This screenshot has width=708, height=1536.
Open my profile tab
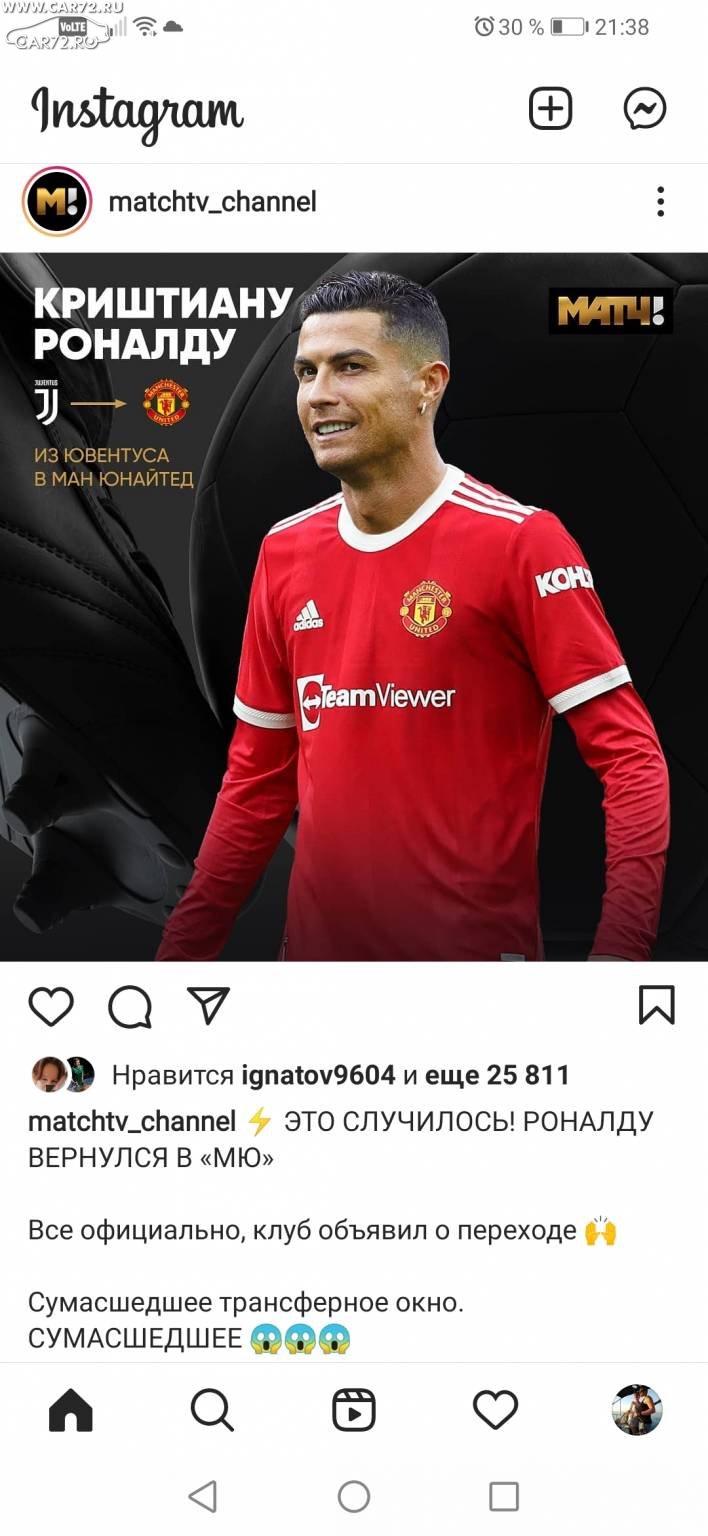(637, 1411)
